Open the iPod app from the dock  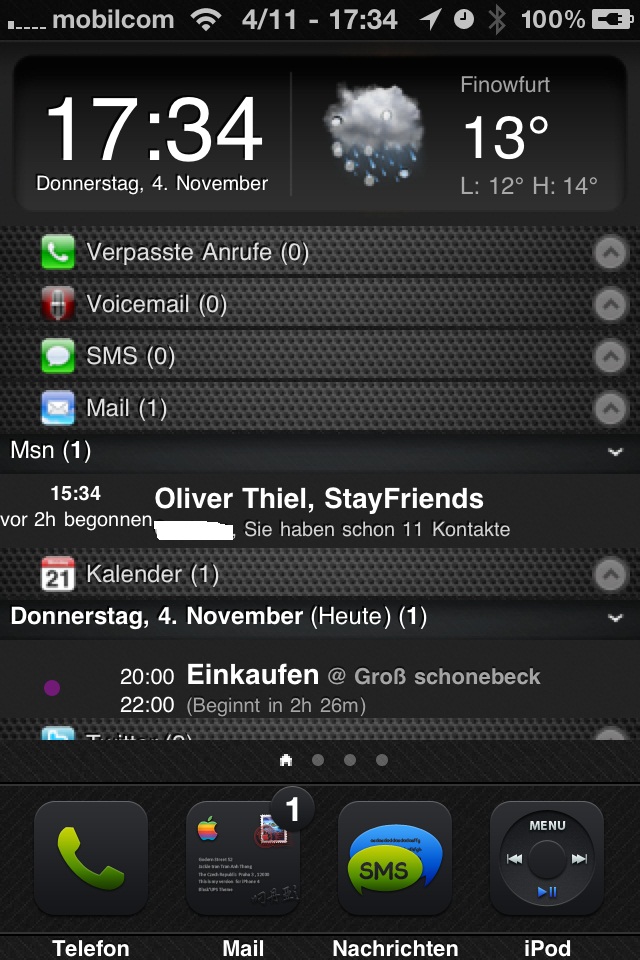547,858
